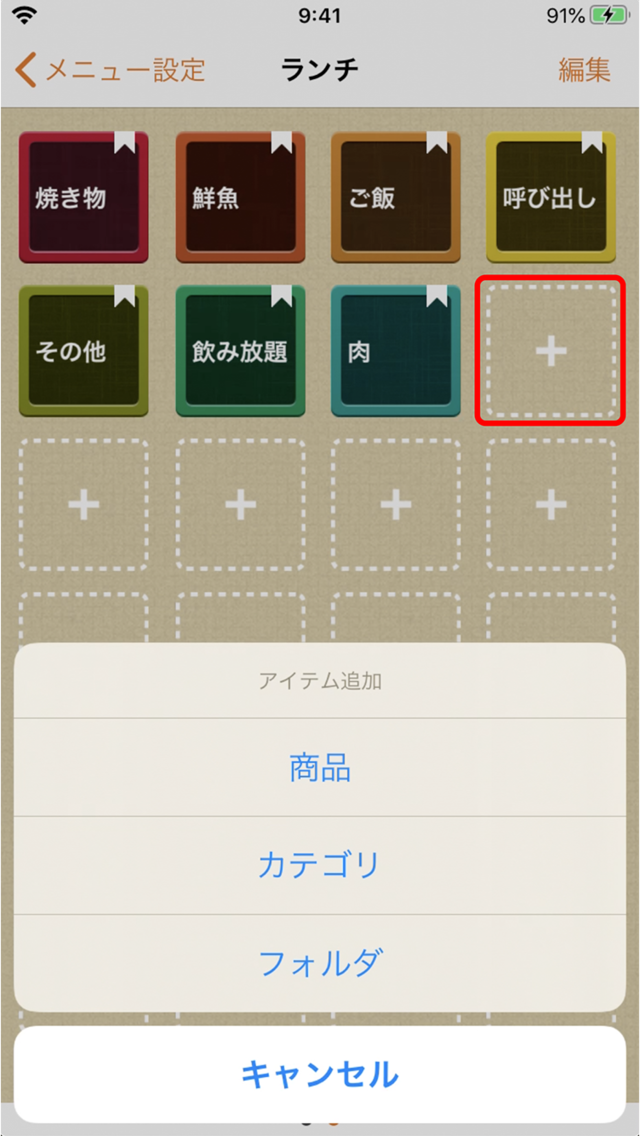Choose 商品 in the add item sheet
Viewport: 640px width, 1136px height.
(320, 767)
